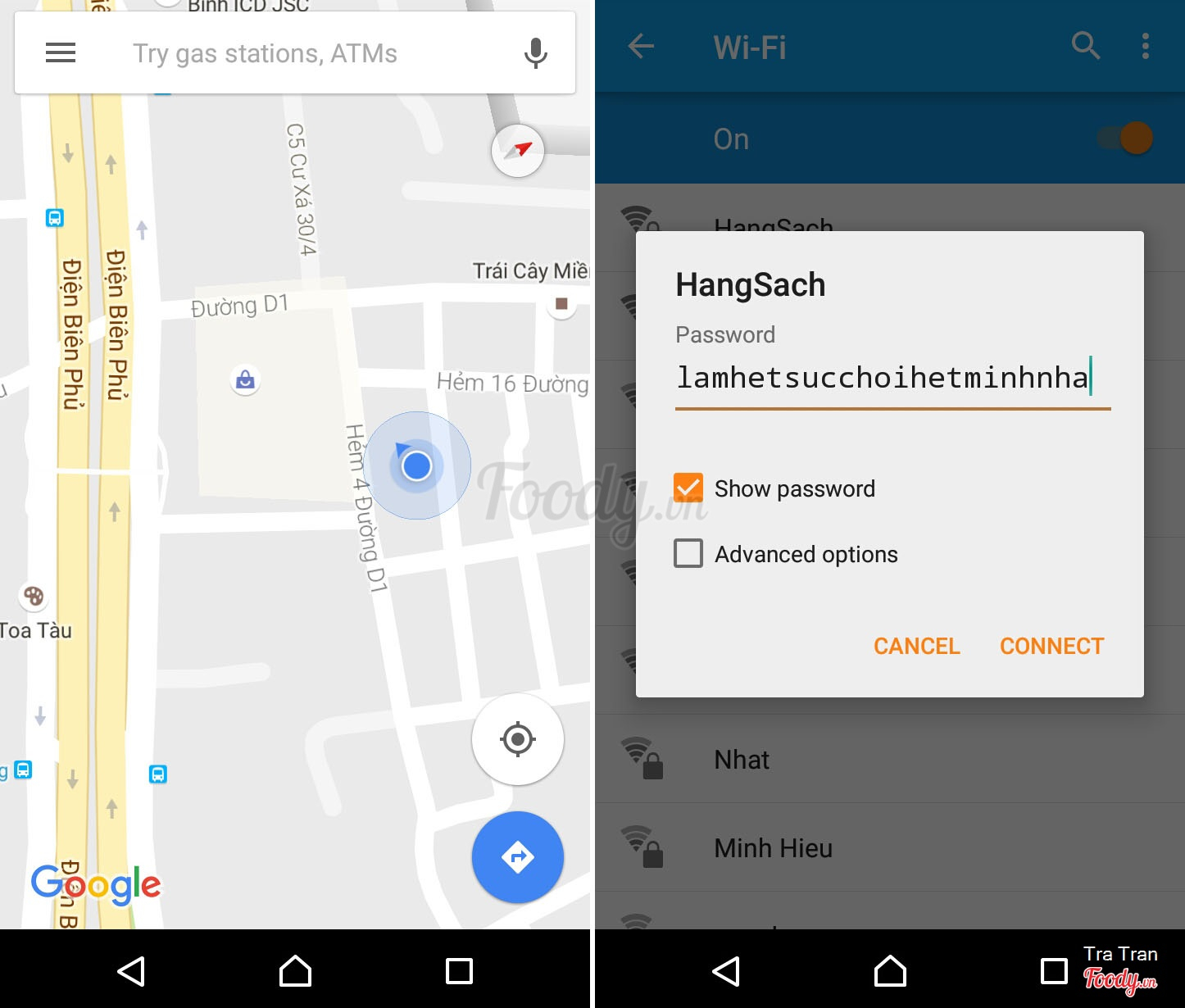Open the Maps hamburger menu
Viewport: 1185px width, 1008px height.
(60, 53)
